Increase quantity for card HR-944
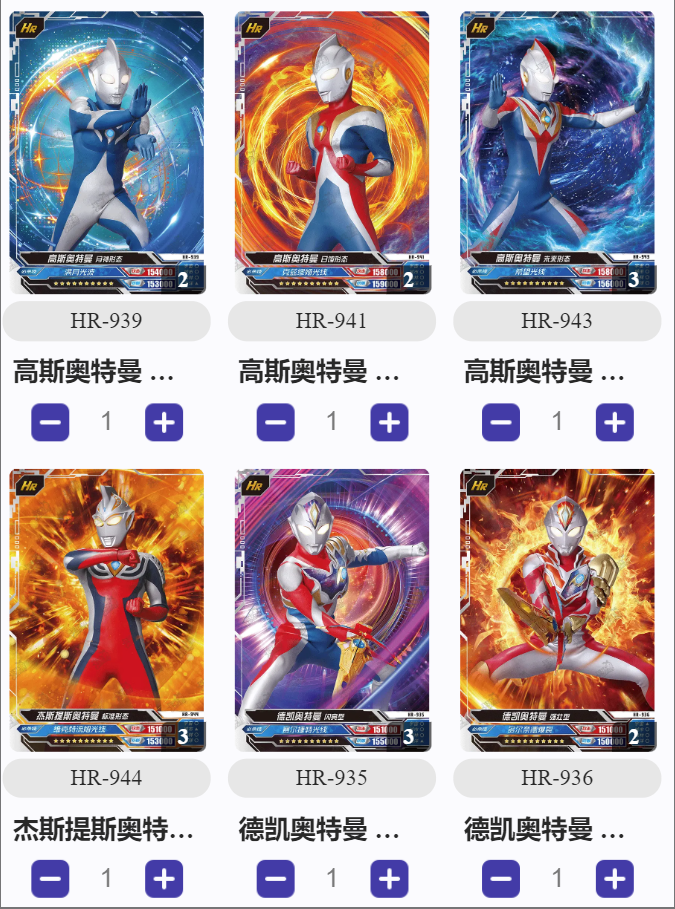The image size is (675, 909). [x=164, y=879]
